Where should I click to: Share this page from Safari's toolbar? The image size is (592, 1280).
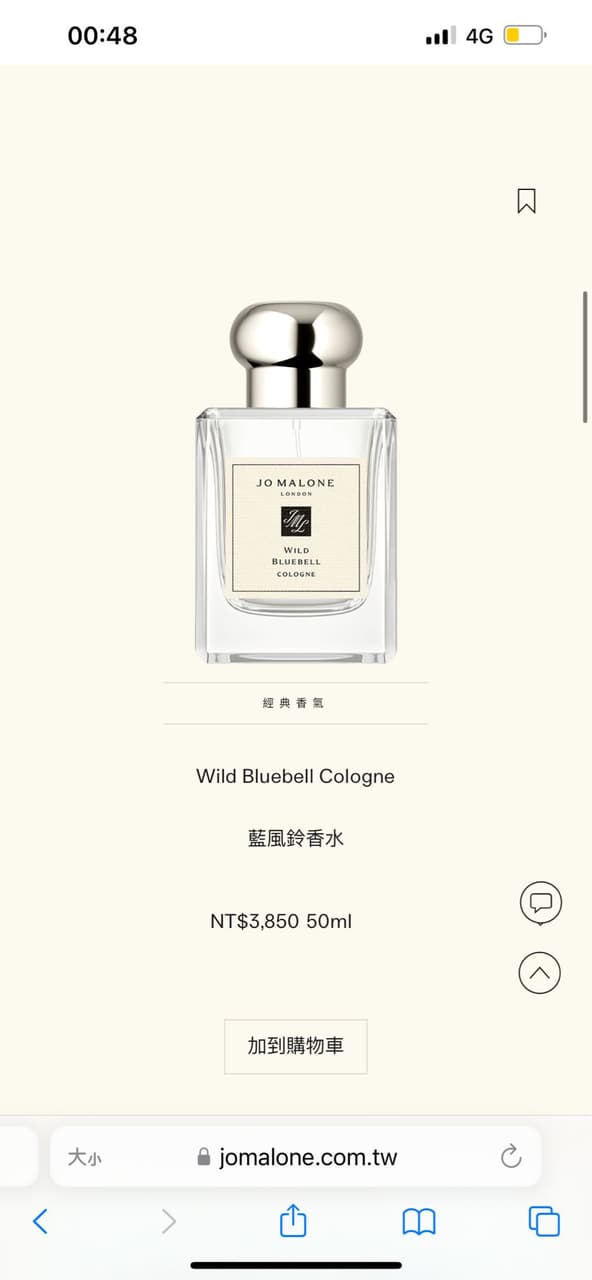[293, 1220]
